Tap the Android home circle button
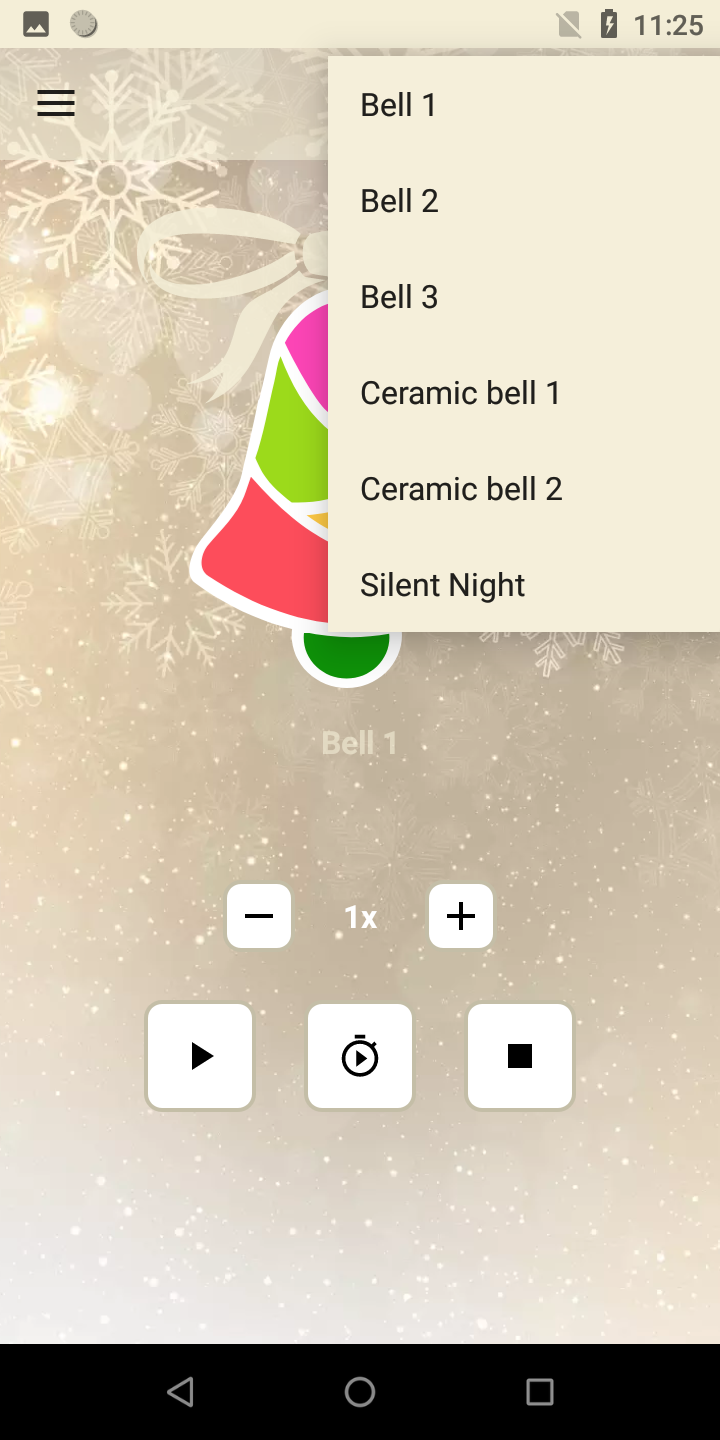 (x=360, y=1391)
